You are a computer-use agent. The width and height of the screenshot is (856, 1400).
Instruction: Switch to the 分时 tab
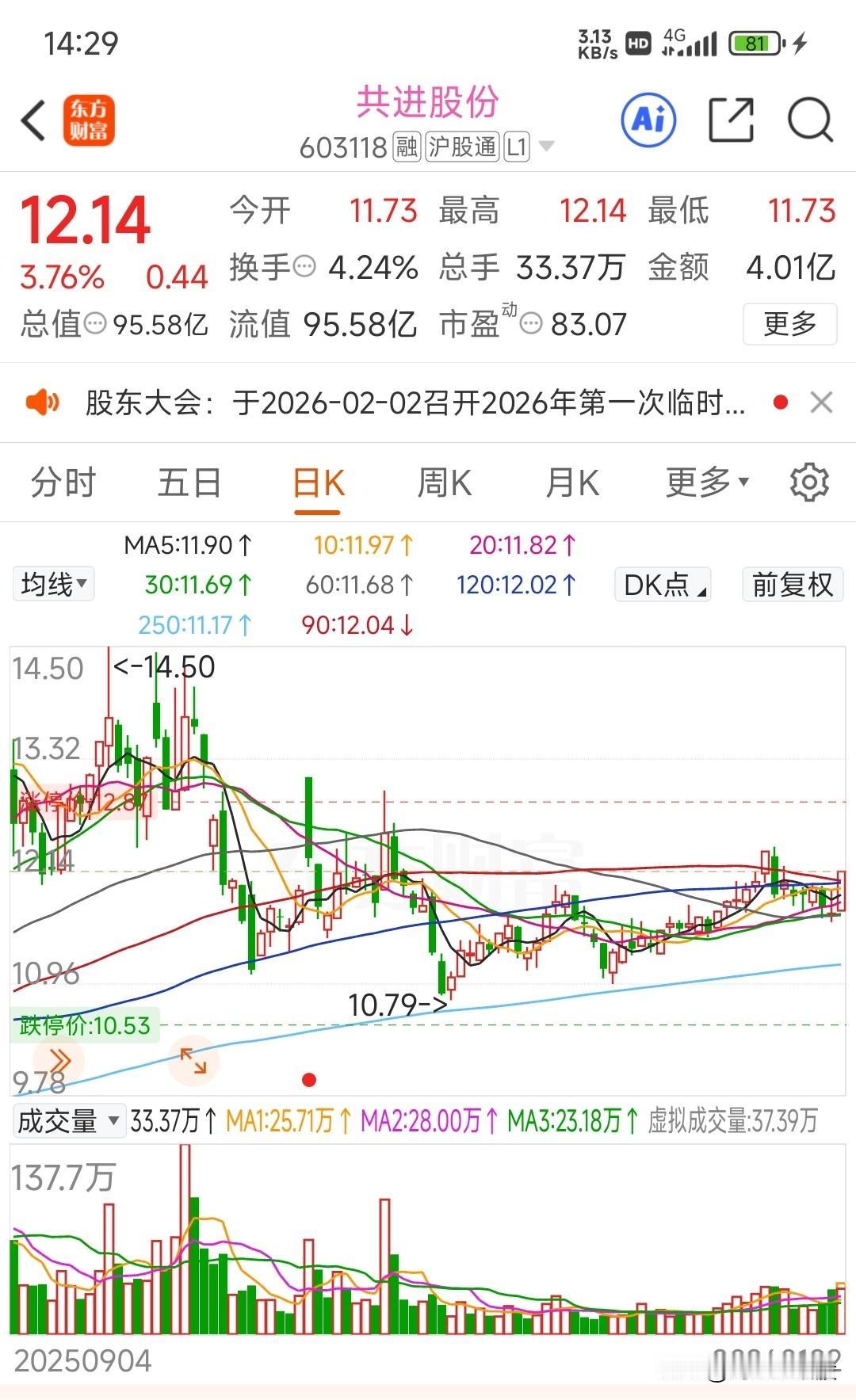pyautogui.click(x=63, y=482)
